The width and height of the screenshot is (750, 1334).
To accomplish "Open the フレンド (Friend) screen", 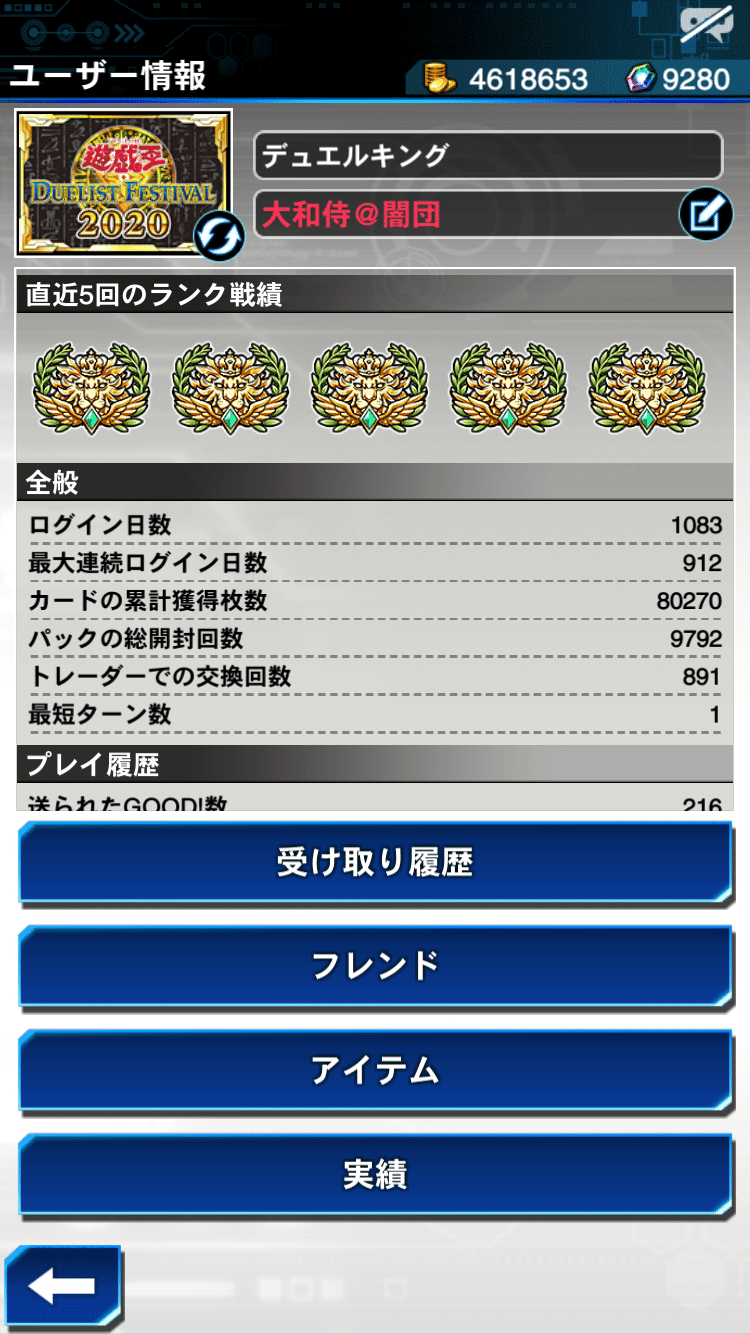I will coord(375,966).
